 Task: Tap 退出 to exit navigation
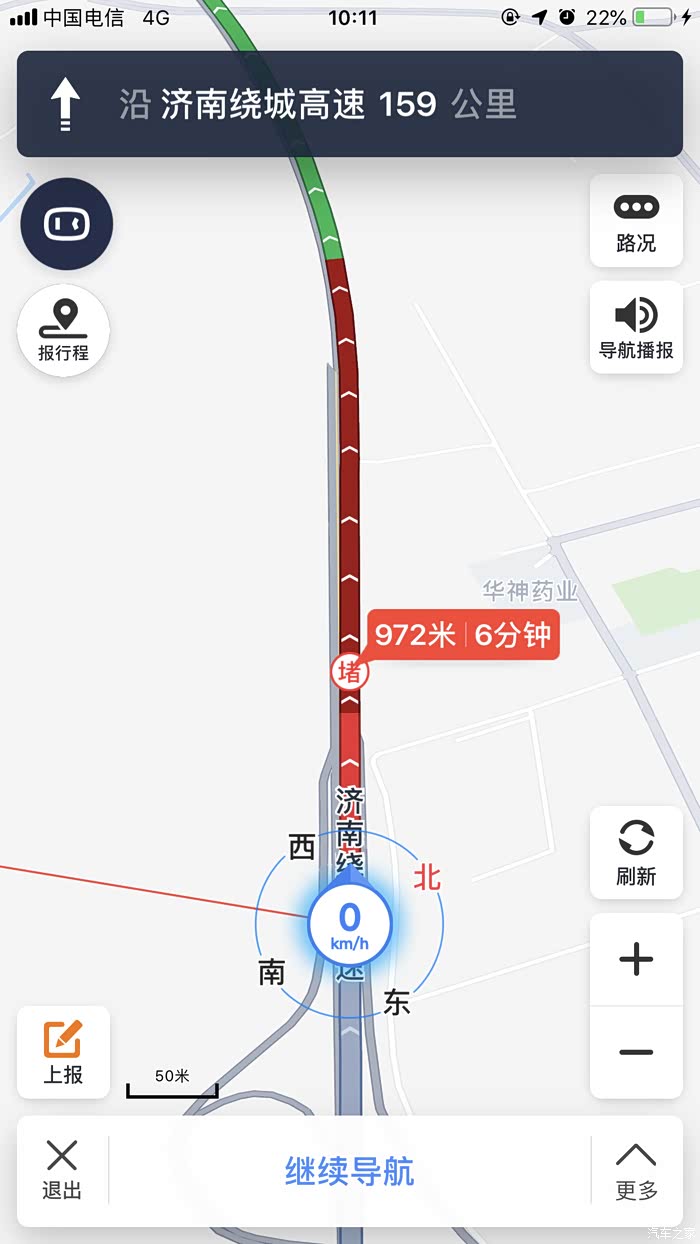[x=62, y=1171]
